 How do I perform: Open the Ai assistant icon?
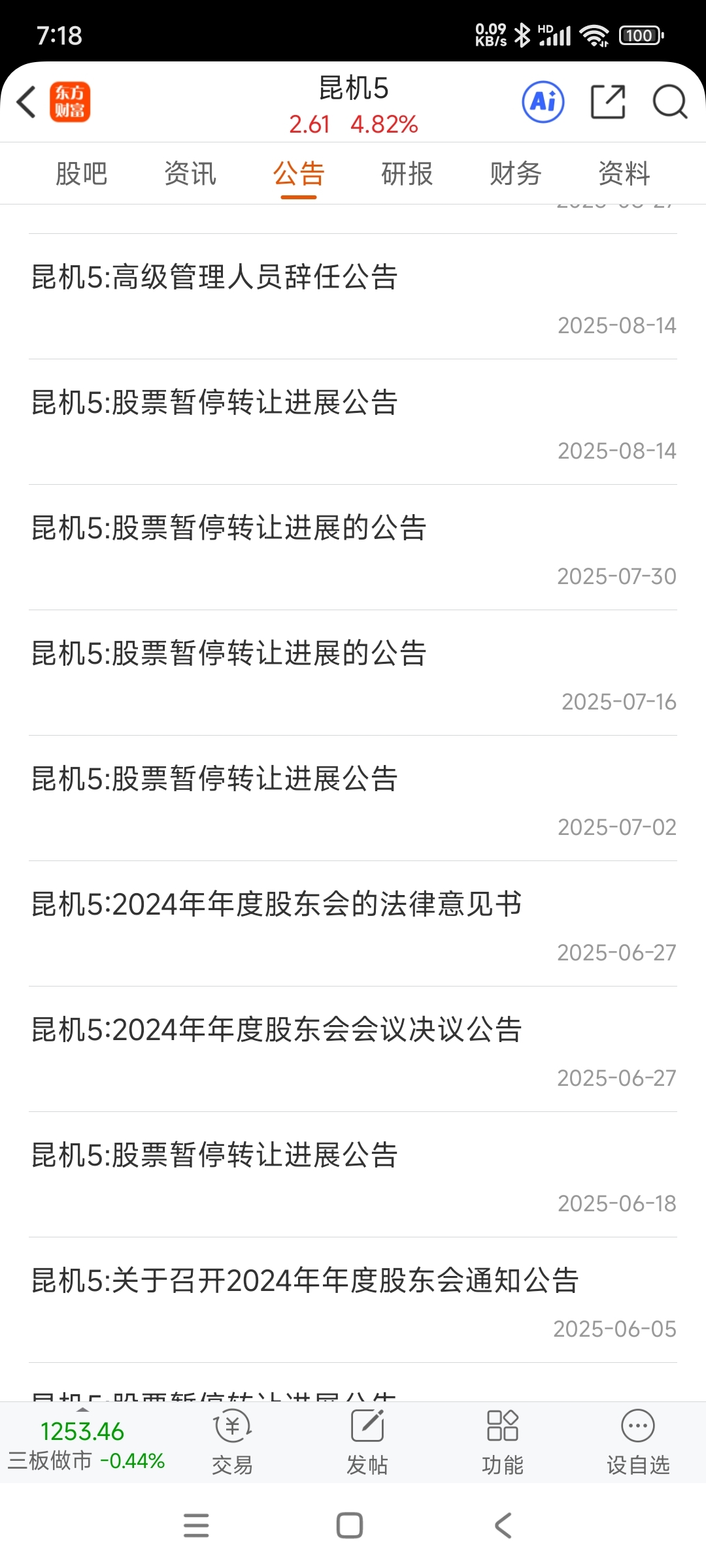point(543,102)
